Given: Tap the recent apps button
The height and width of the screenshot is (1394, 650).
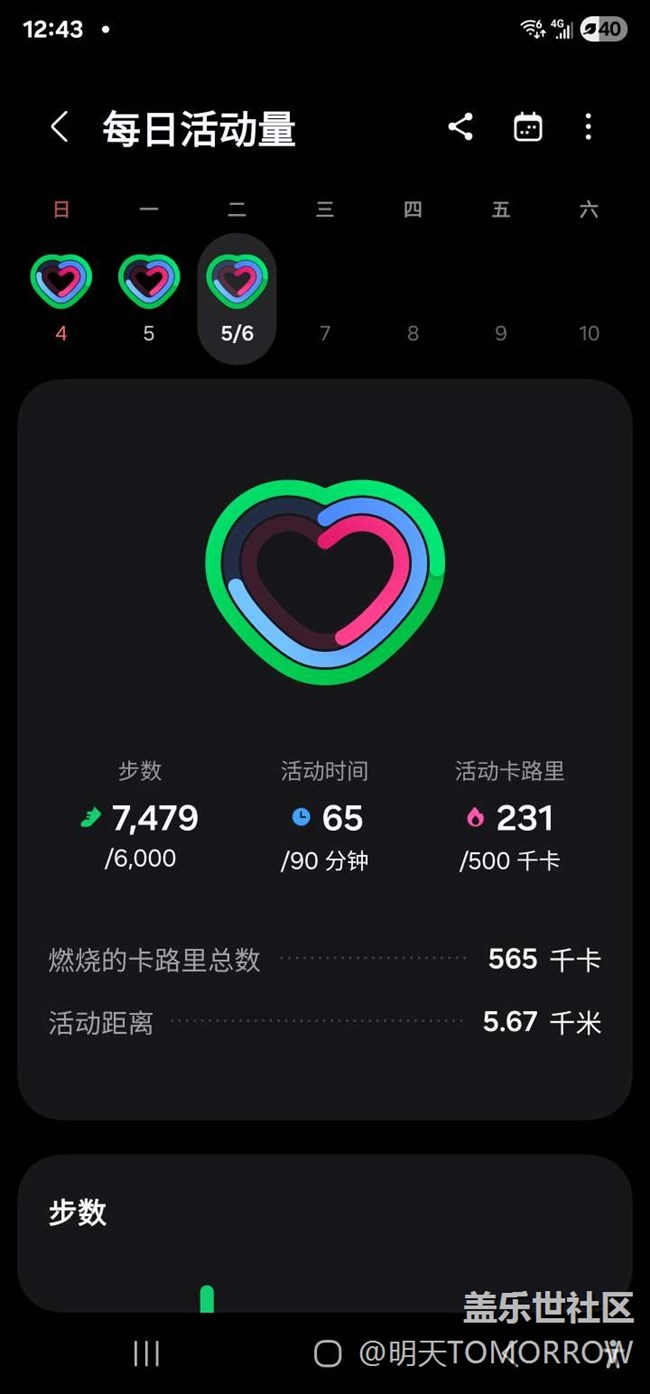Looking at the screenshot, I should (x=146, y=1353).
